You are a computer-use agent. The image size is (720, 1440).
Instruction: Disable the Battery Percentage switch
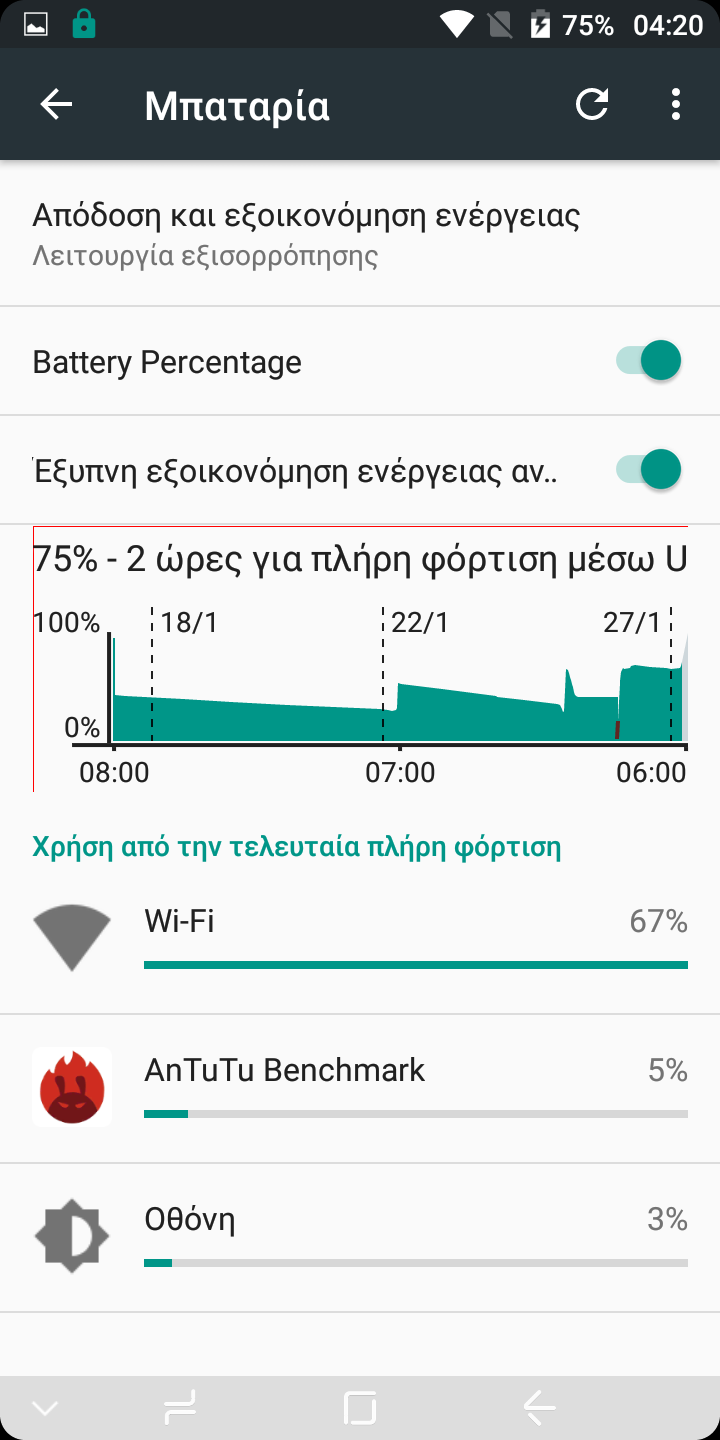pyautogui.click(x=649, y=361)
